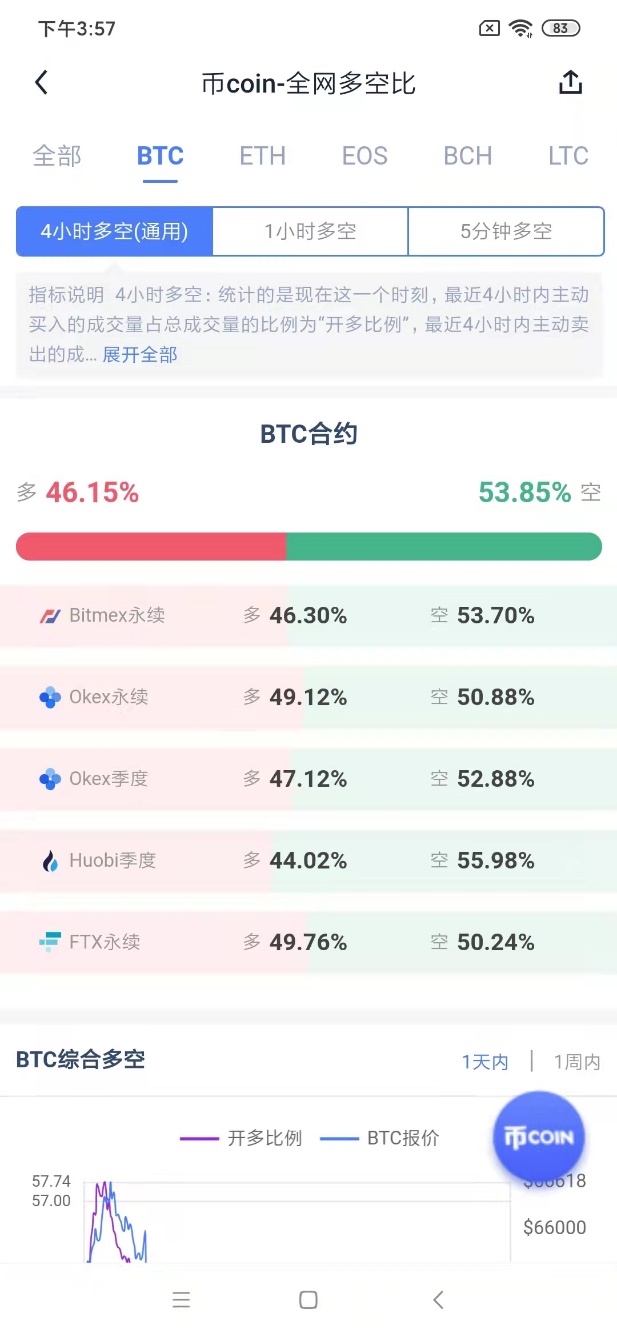Expand the description via 展开全部
This screenshot has width=617, height=1337.
pyautogui.click(x=140, y=355)
